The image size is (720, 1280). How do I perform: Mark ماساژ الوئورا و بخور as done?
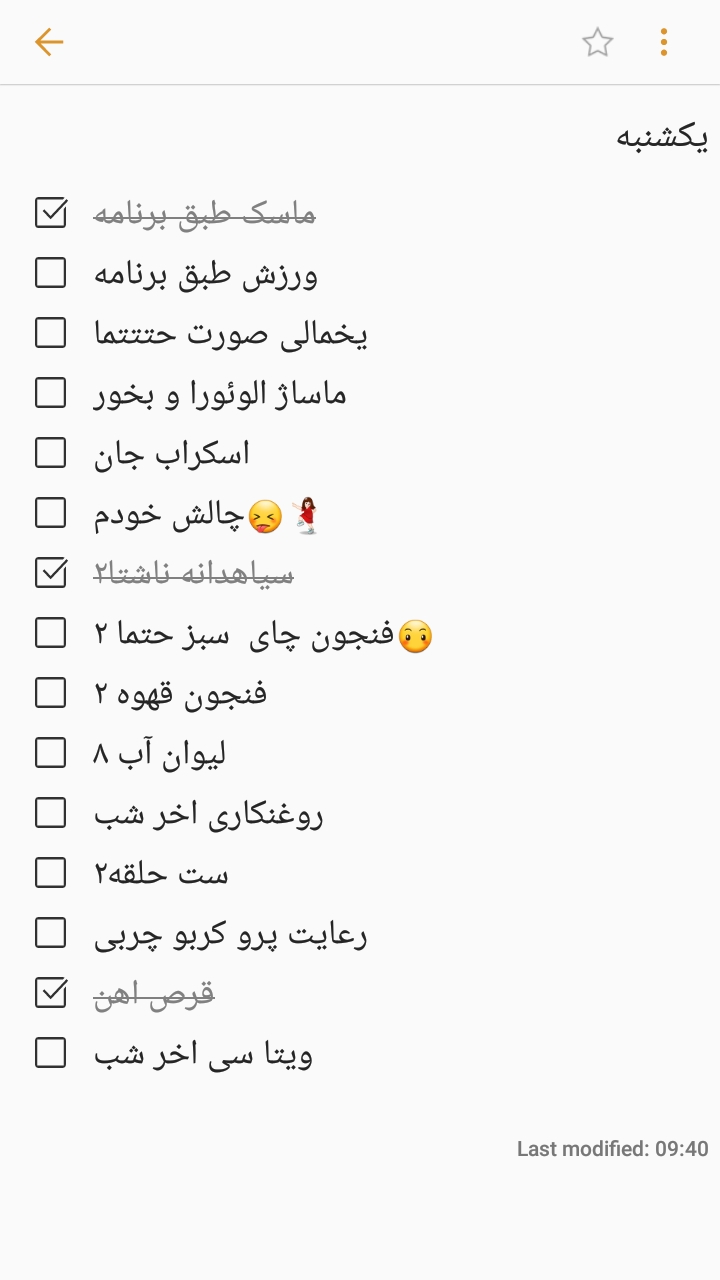pyautogui.click(x=51, y=393)
